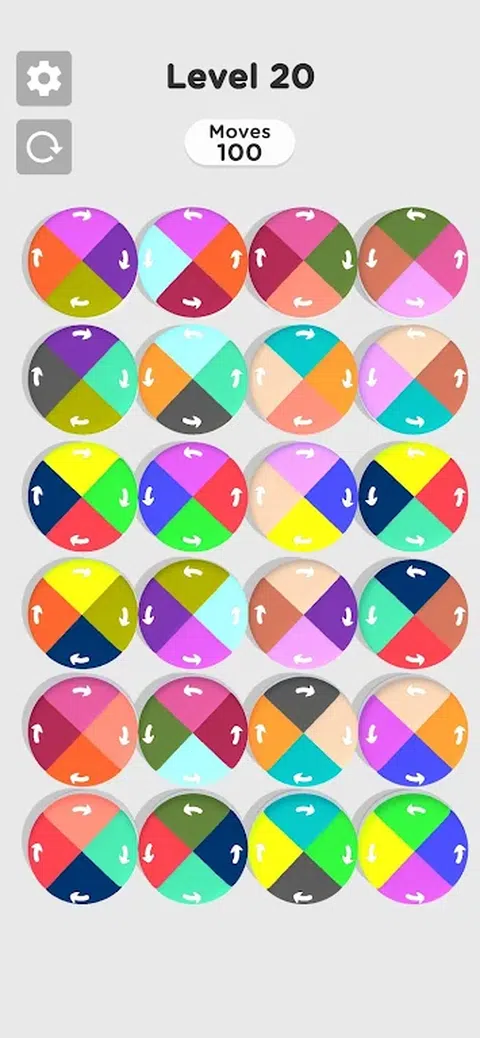Open the settings gear

[44, 78]
